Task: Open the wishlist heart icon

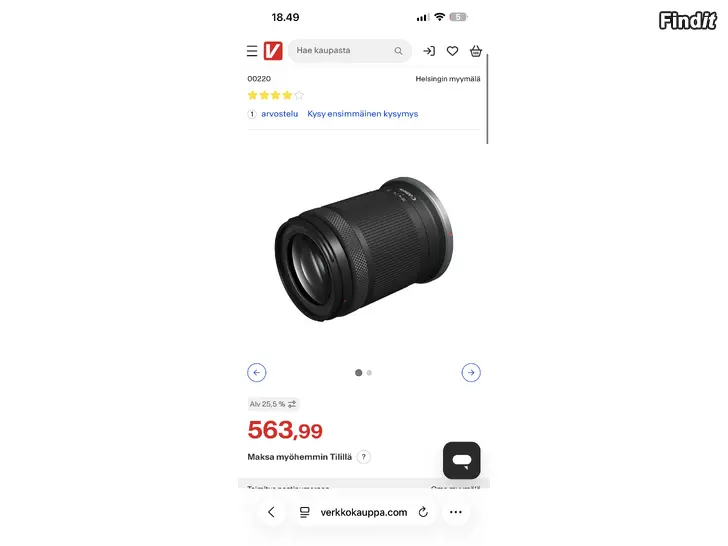Action: pyautogui.click(x=452, y=51)
